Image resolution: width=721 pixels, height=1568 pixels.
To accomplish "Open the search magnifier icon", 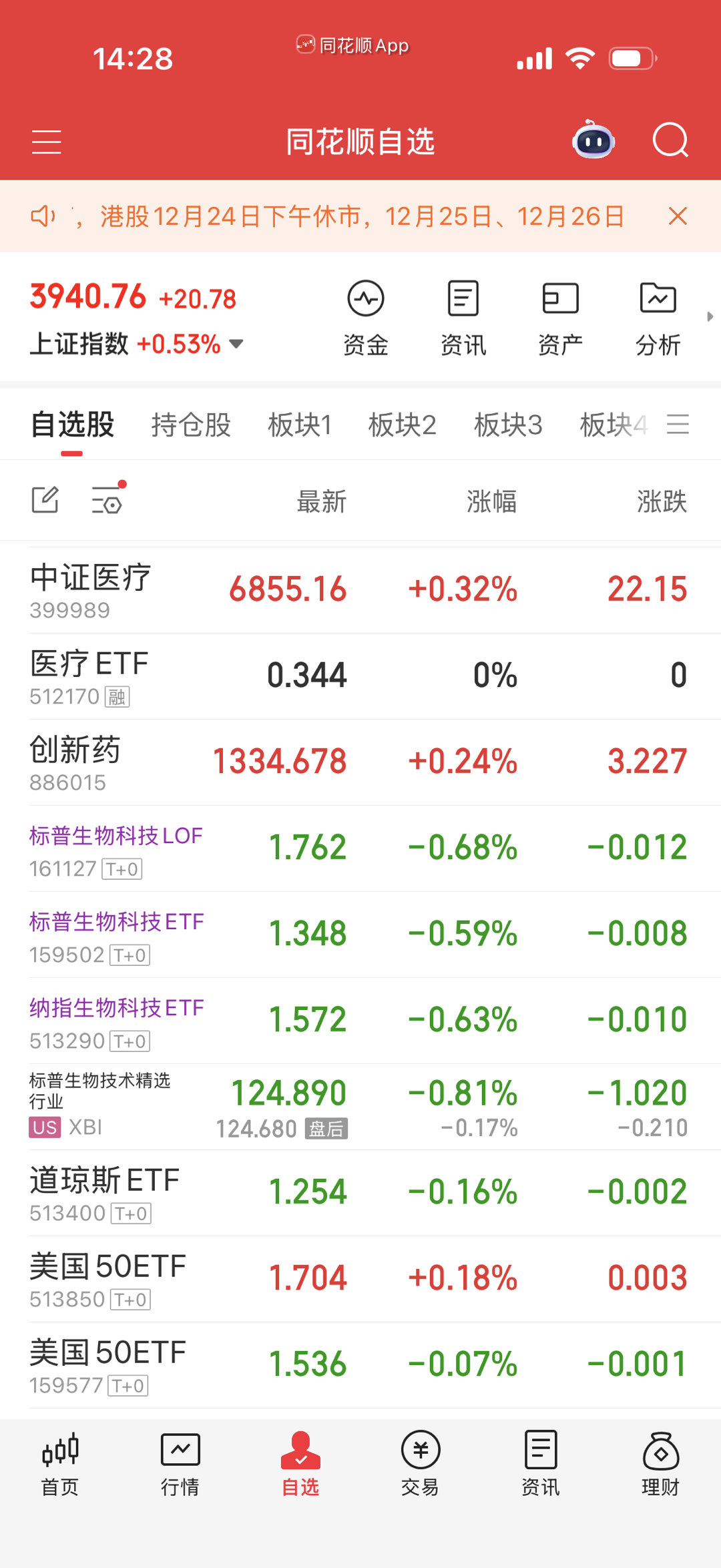I will click(672, 140).
